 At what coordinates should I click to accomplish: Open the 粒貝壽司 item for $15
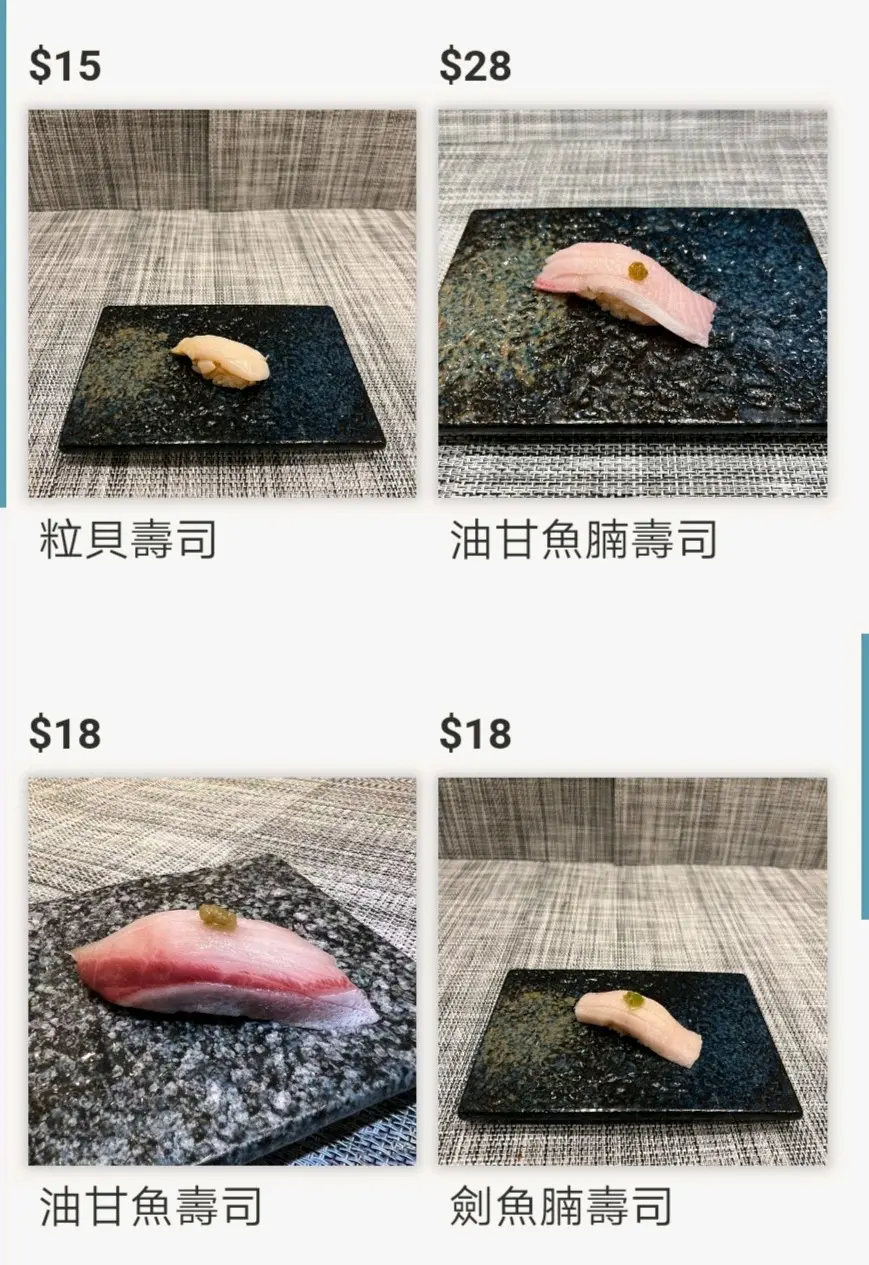point(222,303)
